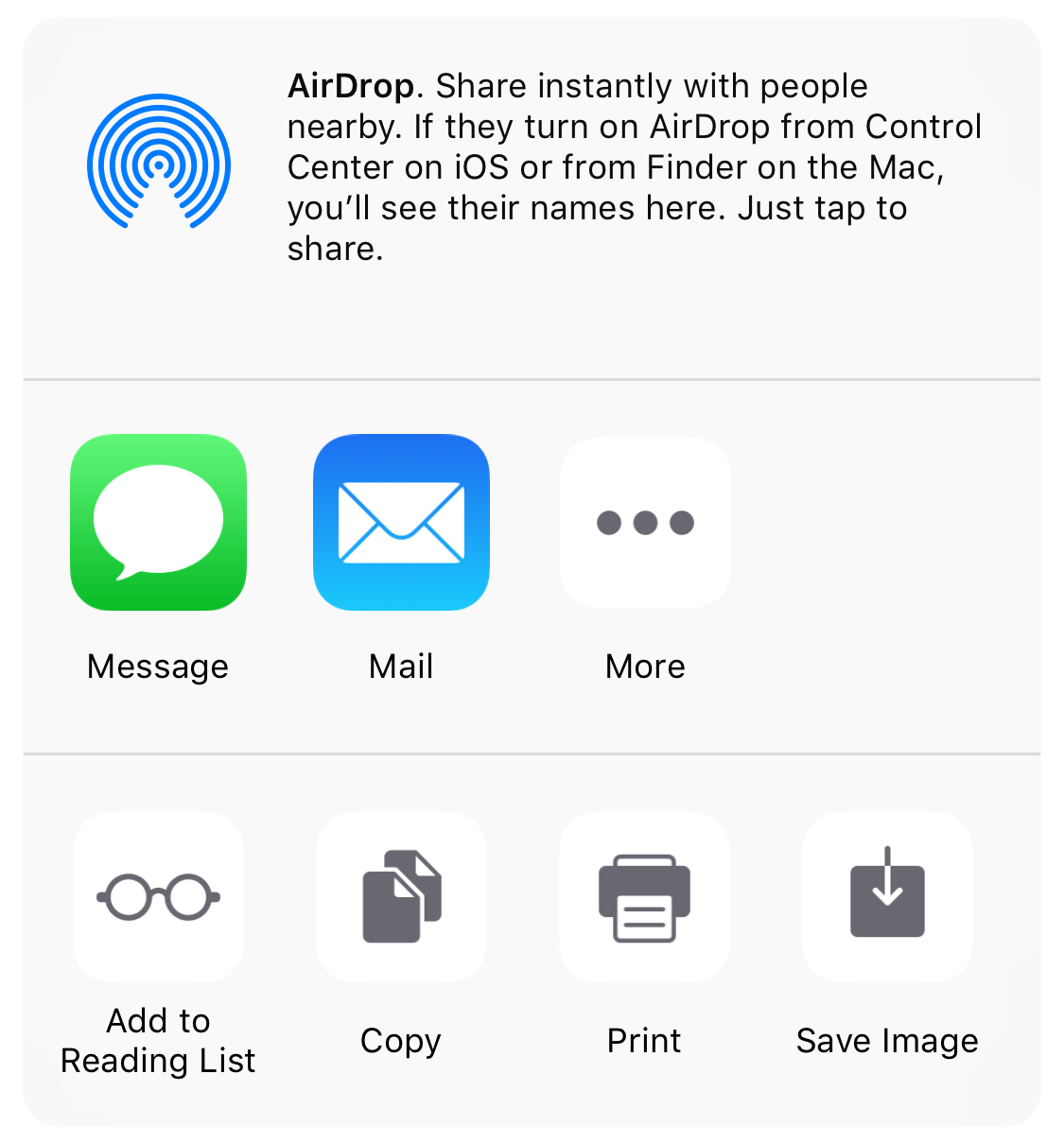Image resolution: width=1064 pixels, height=1143 pixels.
Task: Share via Message
Action: (158, 522)
